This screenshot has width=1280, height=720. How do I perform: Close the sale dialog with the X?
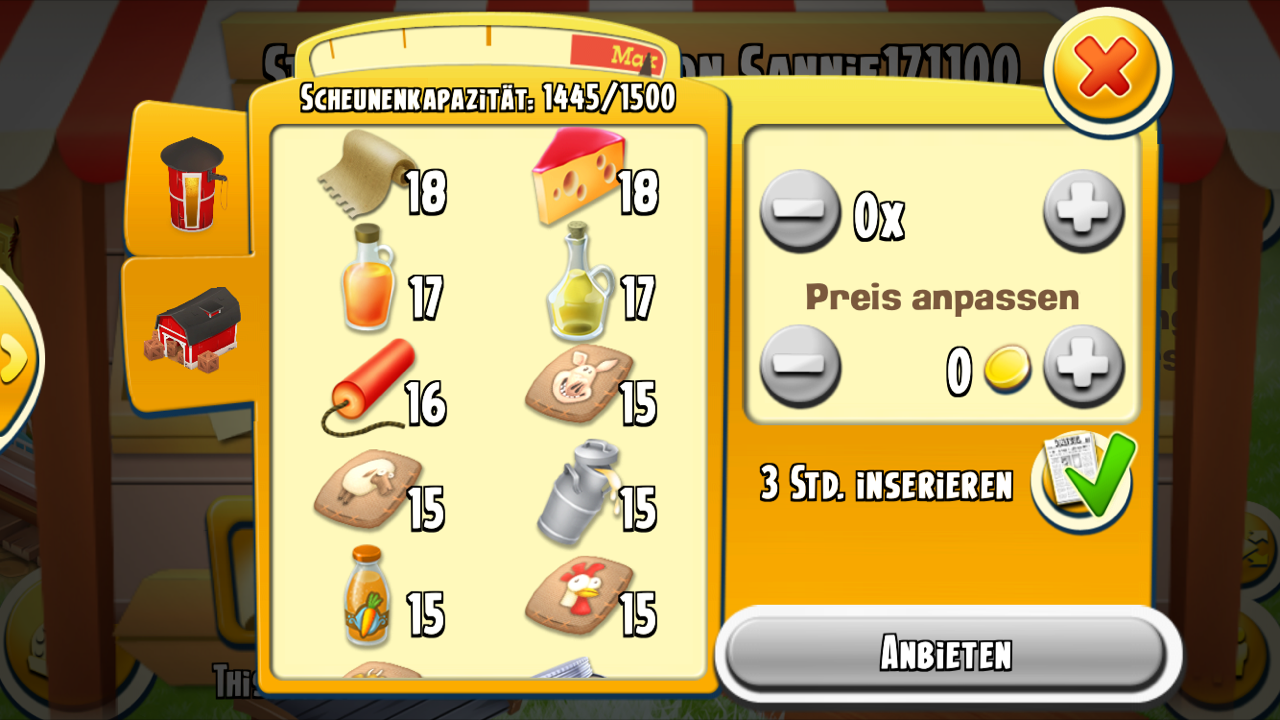pos(1107,68)
